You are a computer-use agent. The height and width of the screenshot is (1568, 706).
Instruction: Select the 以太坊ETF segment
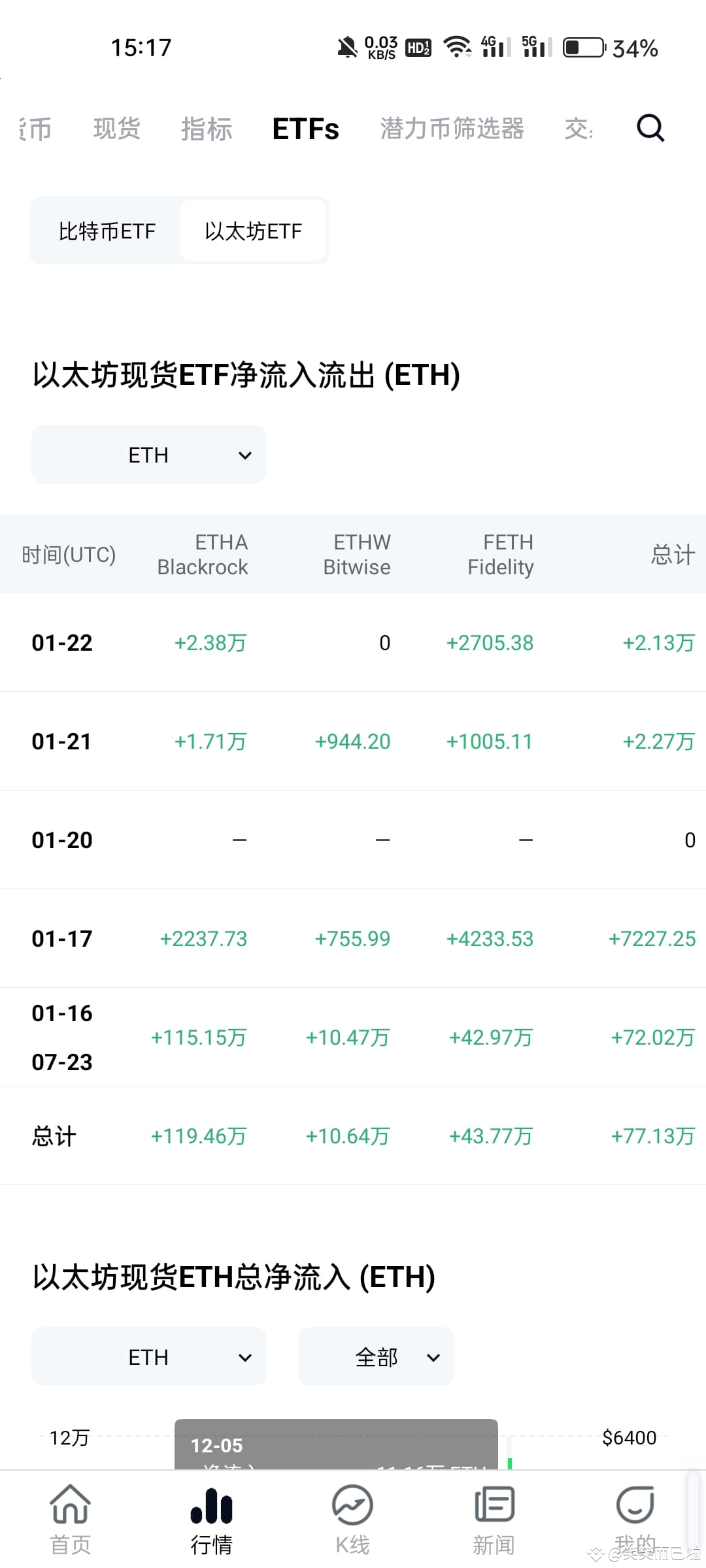coord(253,231)
